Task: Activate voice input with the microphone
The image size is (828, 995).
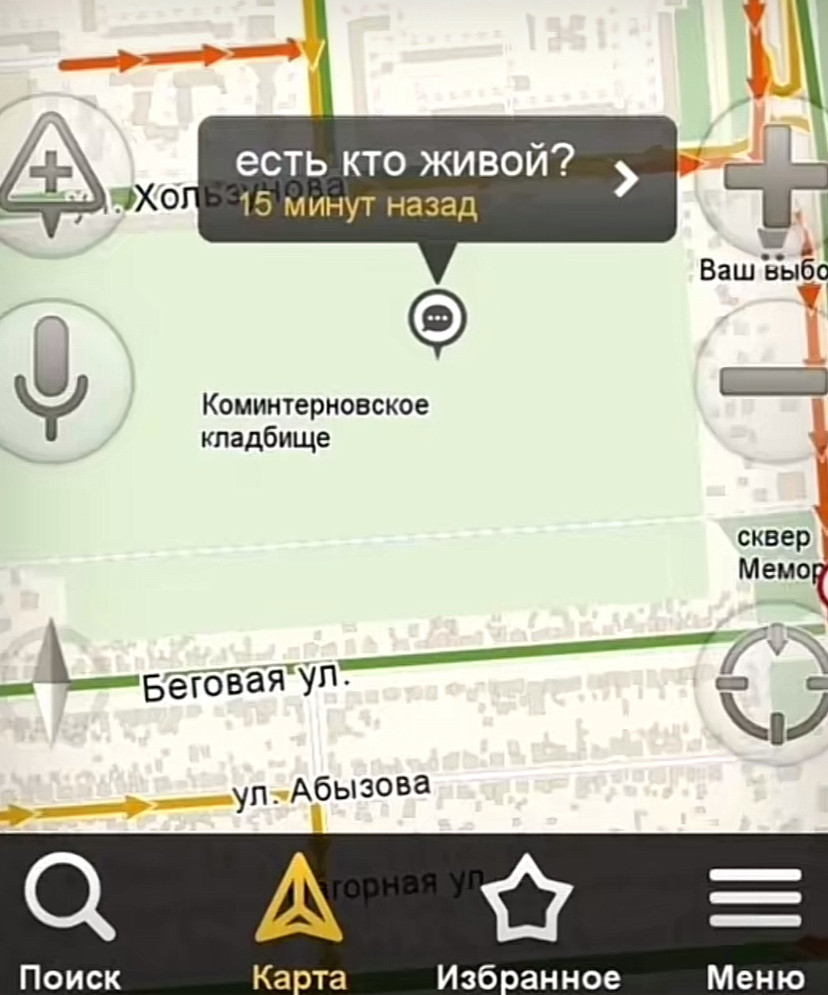Action: pos(52,377)
